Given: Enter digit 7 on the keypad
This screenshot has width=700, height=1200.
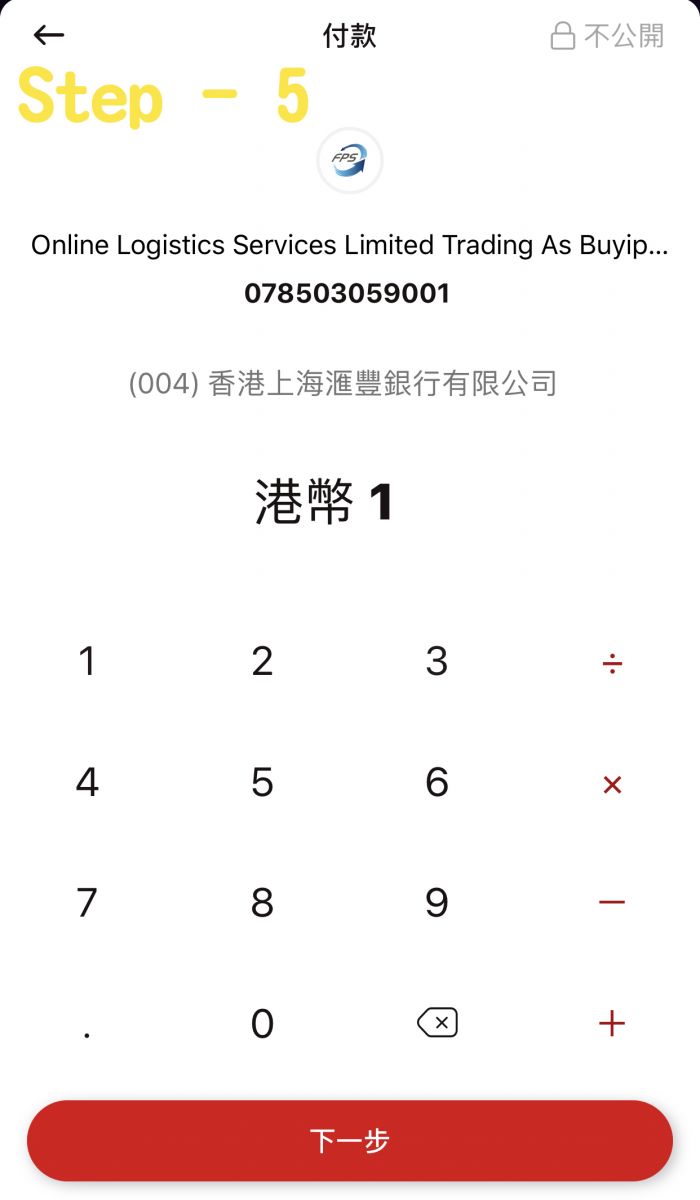Looking at the screenshot, I should click(x=87, y=903).
